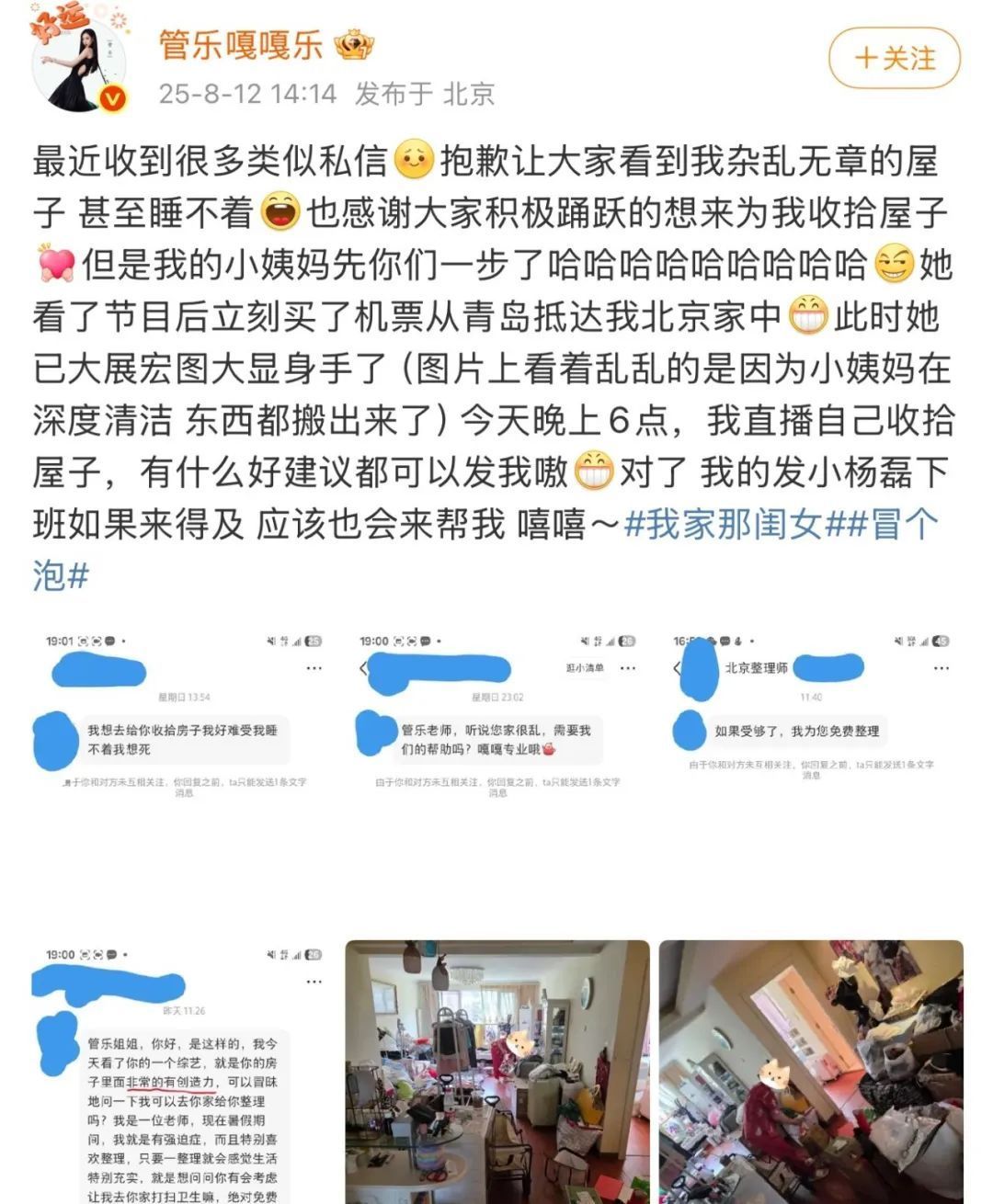Open the photo of the cluttered doorway
This screenshot has width=993, height=1204.
811,1071
